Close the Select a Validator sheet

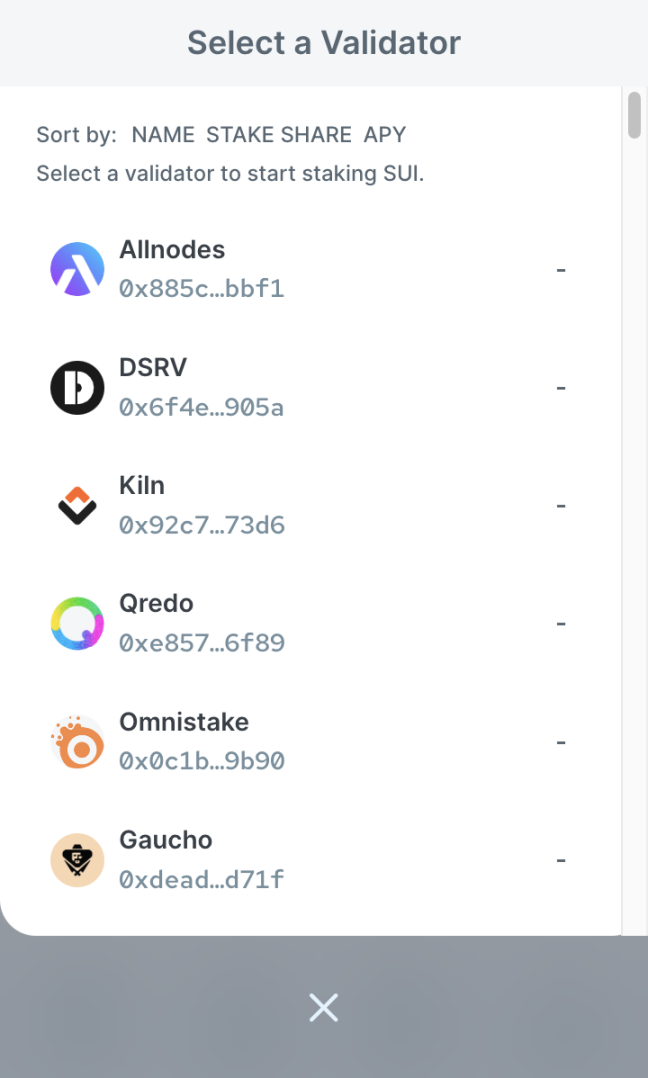[x=324, y=1007]
